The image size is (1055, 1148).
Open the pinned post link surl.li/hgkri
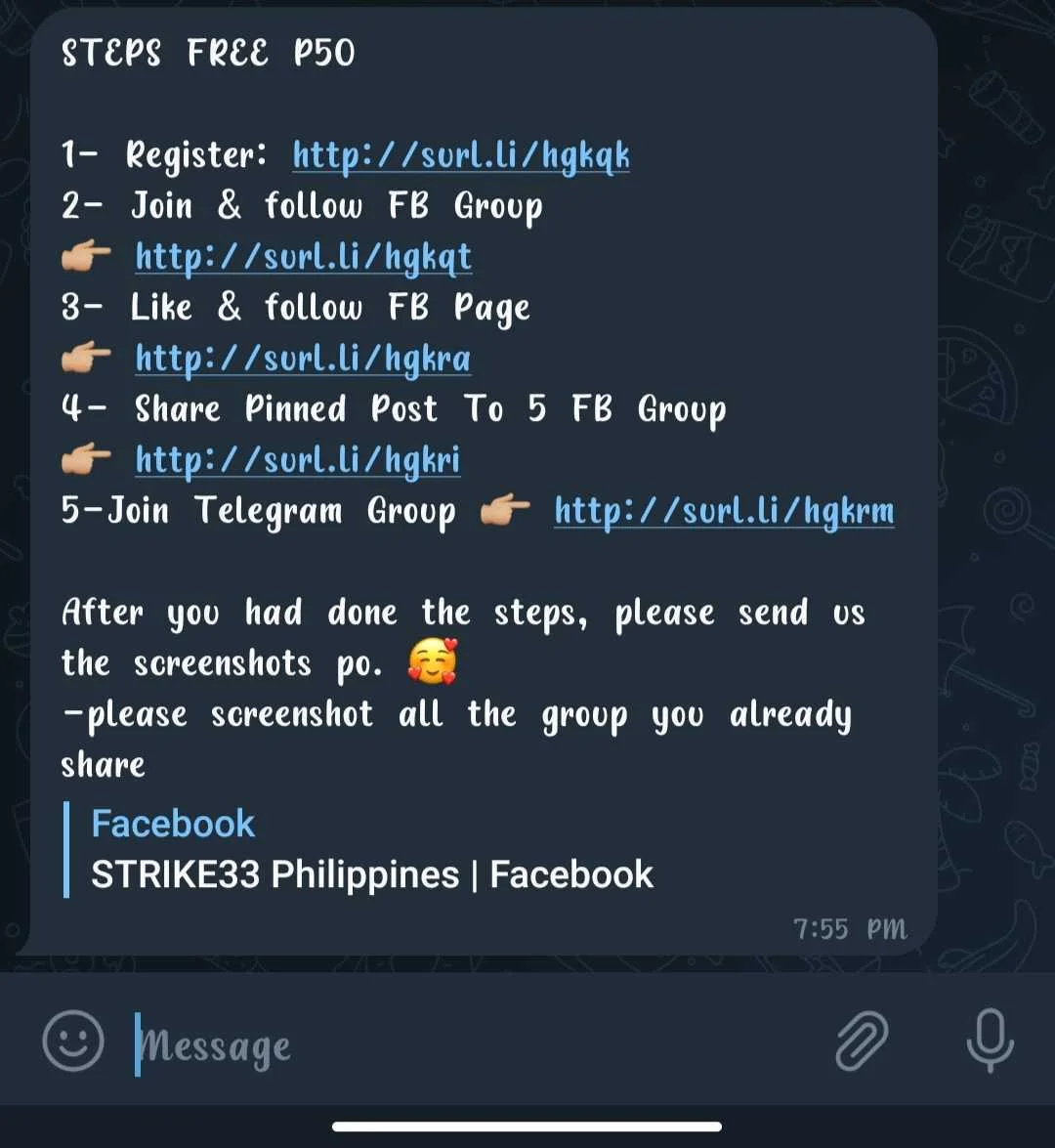click(298, 460)
